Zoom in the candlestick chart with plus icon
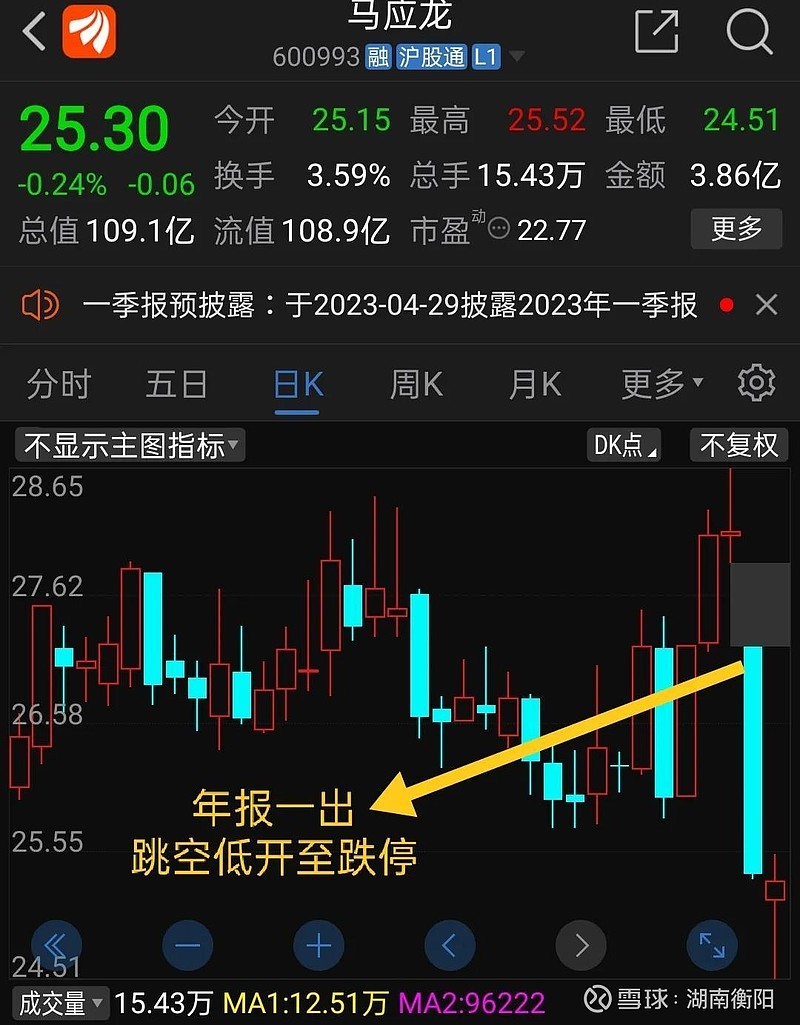Screen dimensions: 800x1025 point(318,945)
